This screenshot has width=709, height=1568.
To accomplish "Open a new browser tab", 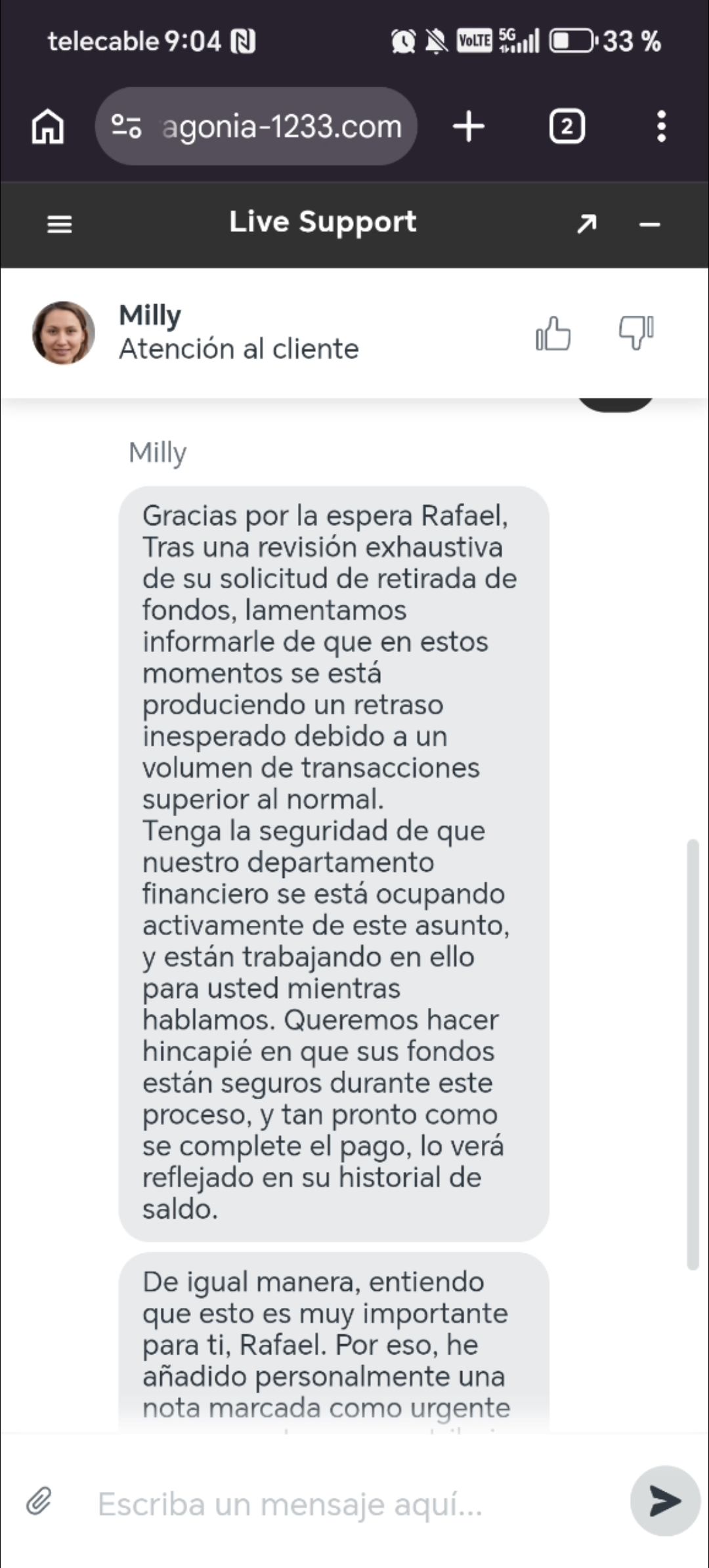I will 469,126.
